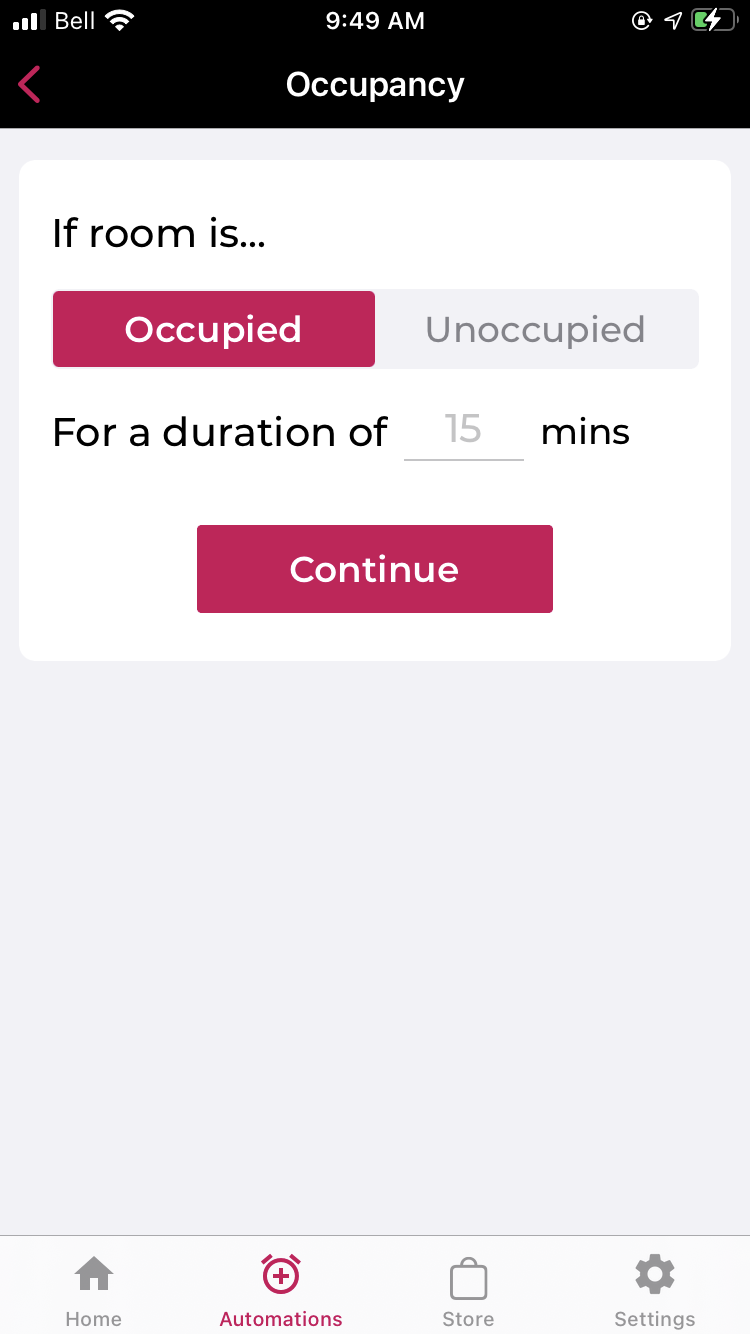750x1334 pixels.
Task: Open the duration unit selector showing mins
Action: (585, 431)
